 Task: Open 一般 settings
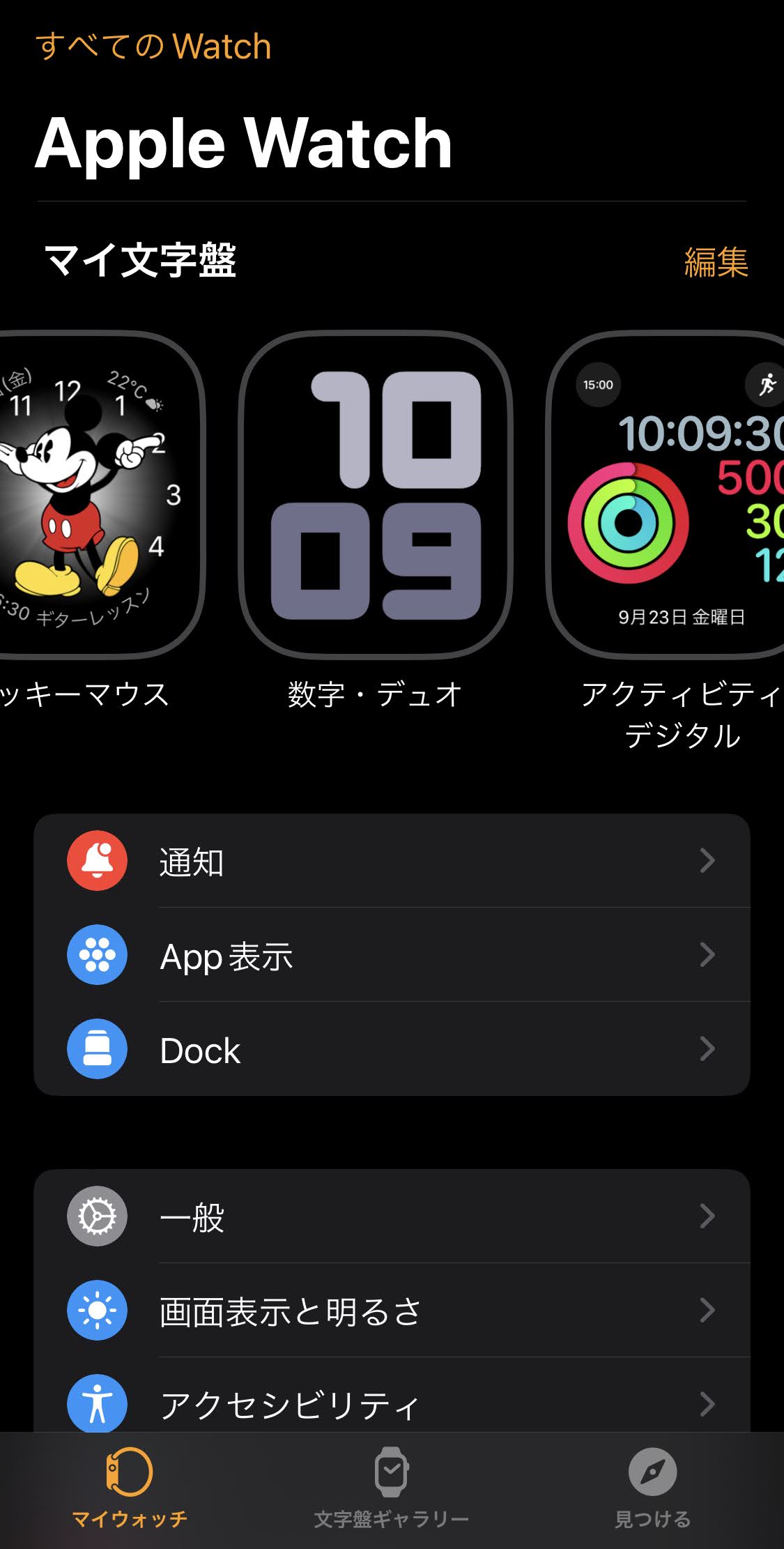[392, 1216]
